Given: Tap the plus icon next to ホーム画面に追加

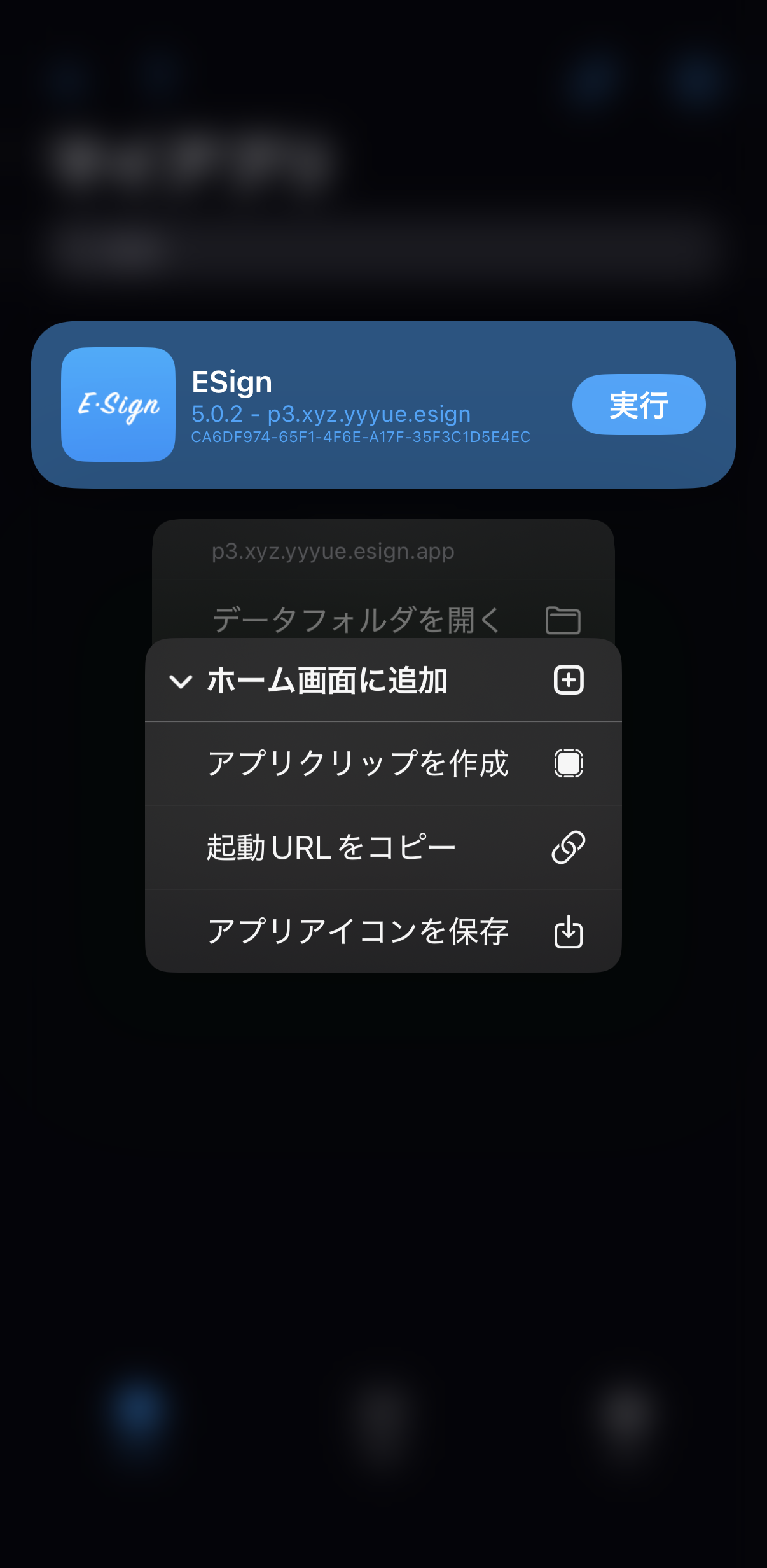Looking at the screenshot, I should click(x=568, y=680).
